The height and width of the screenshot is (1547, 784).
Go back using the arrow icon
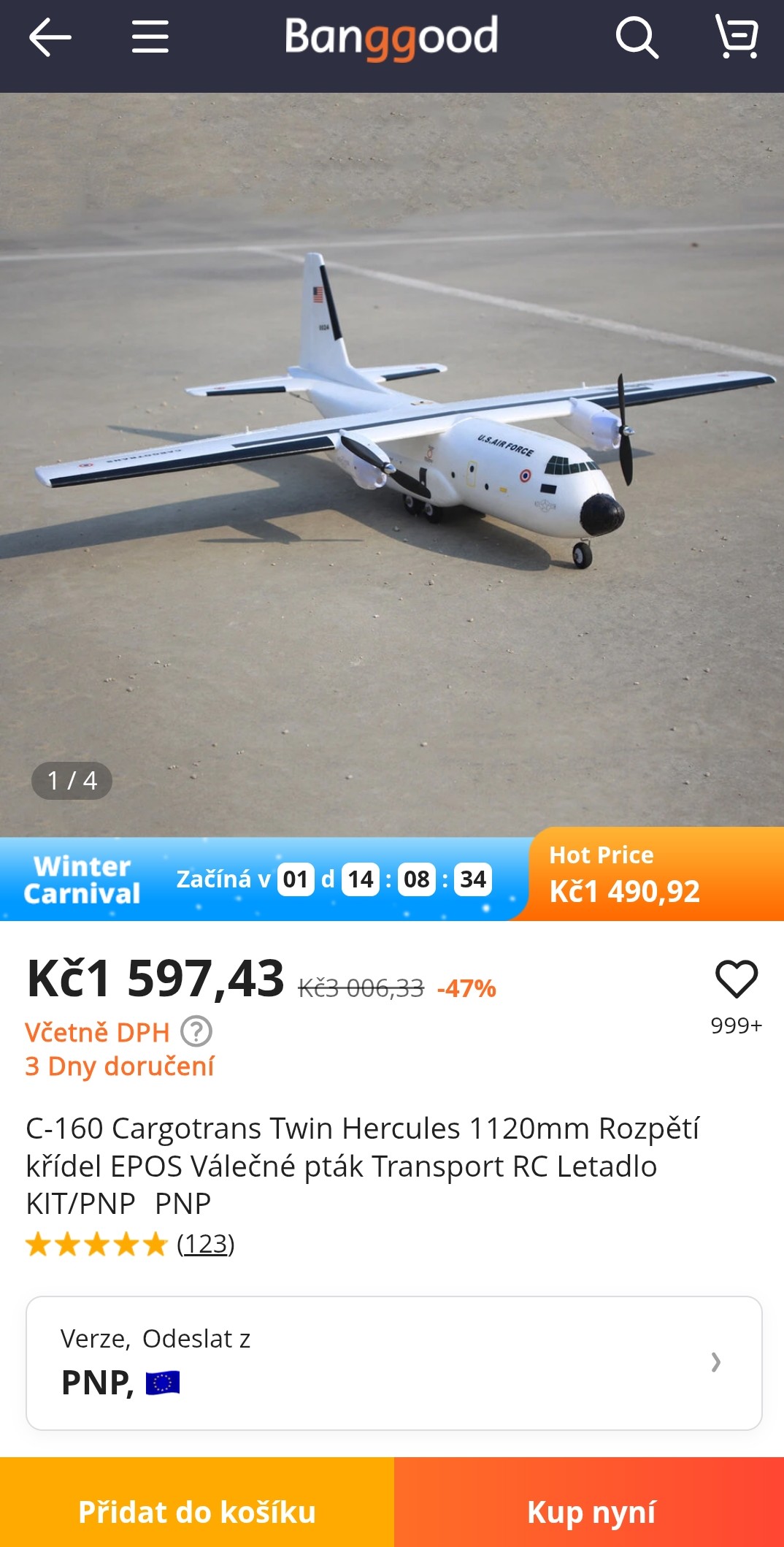50,37
